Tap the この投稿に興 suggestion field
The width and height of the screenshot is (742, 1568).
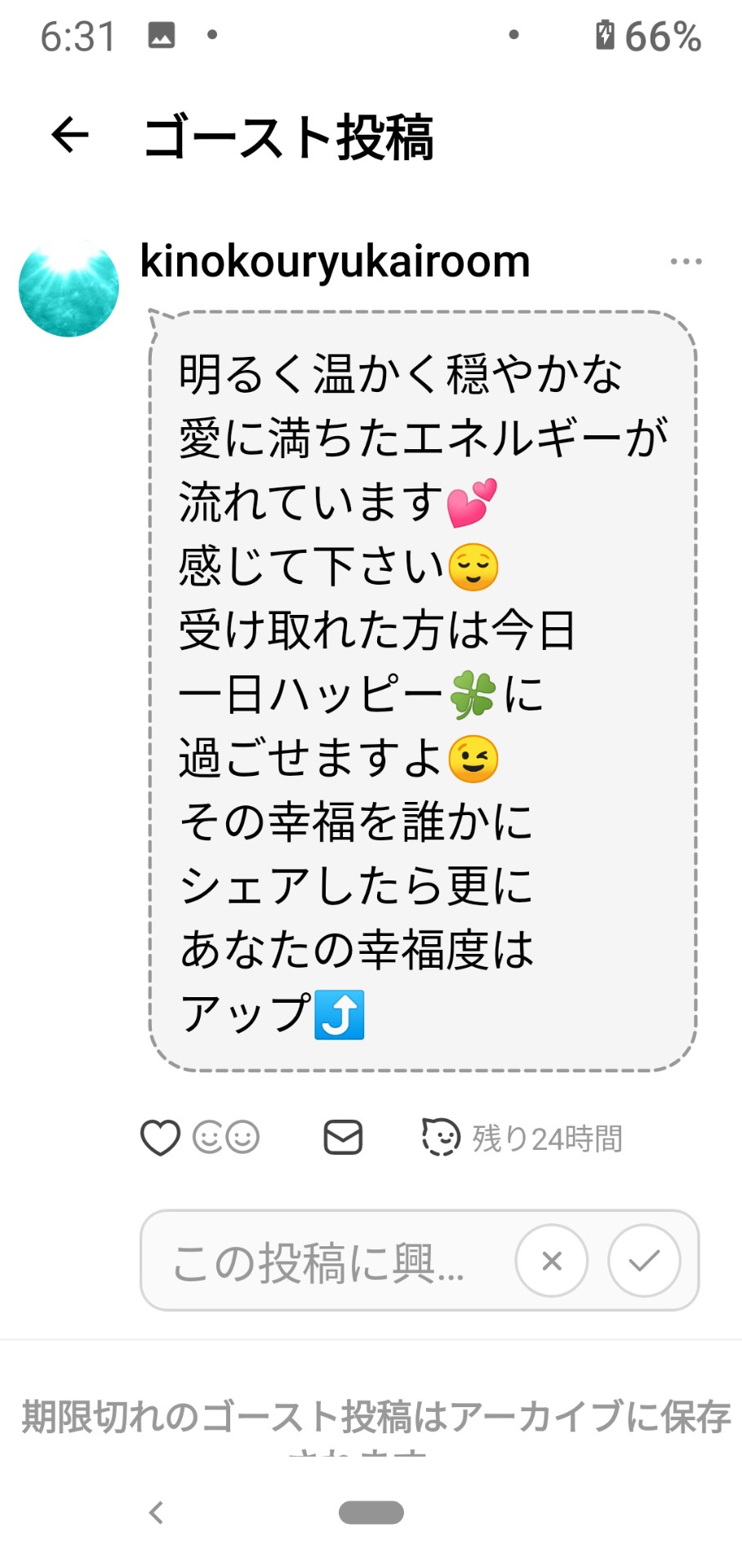(x=318, y=1260)
